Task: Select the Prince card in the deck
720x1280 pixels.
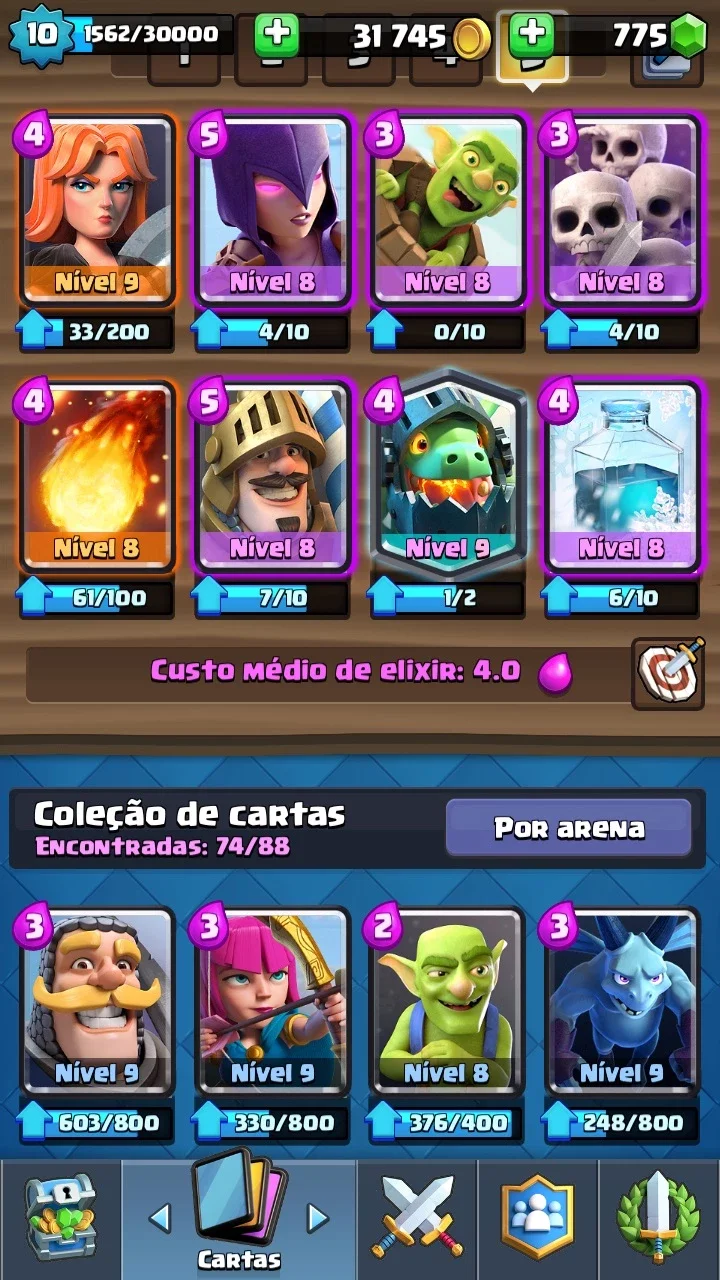Action: tap(273, 477)
